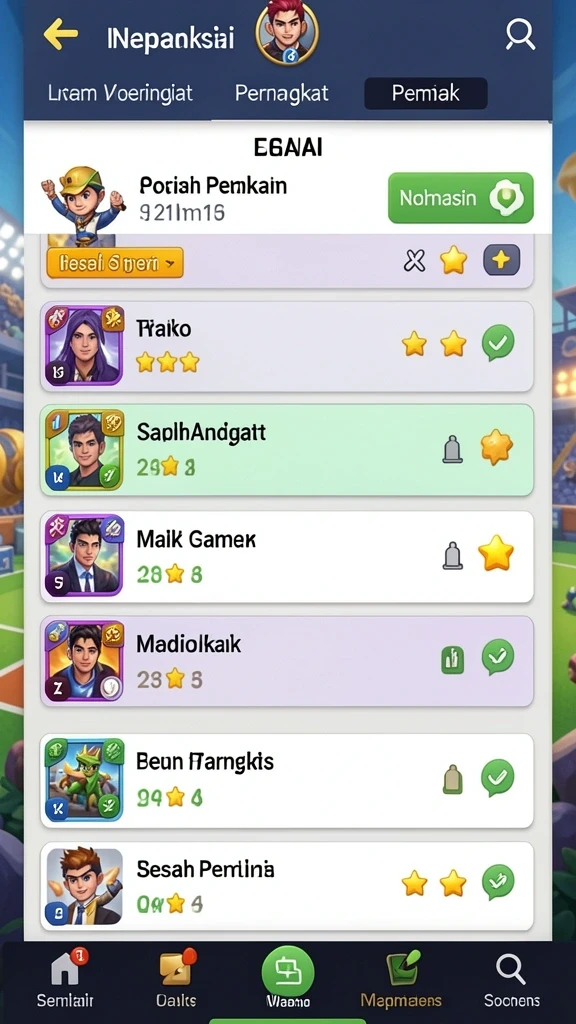Screen dimensions: 576x1024
Task: Tap the purple plus button
Action: (502, 261)
